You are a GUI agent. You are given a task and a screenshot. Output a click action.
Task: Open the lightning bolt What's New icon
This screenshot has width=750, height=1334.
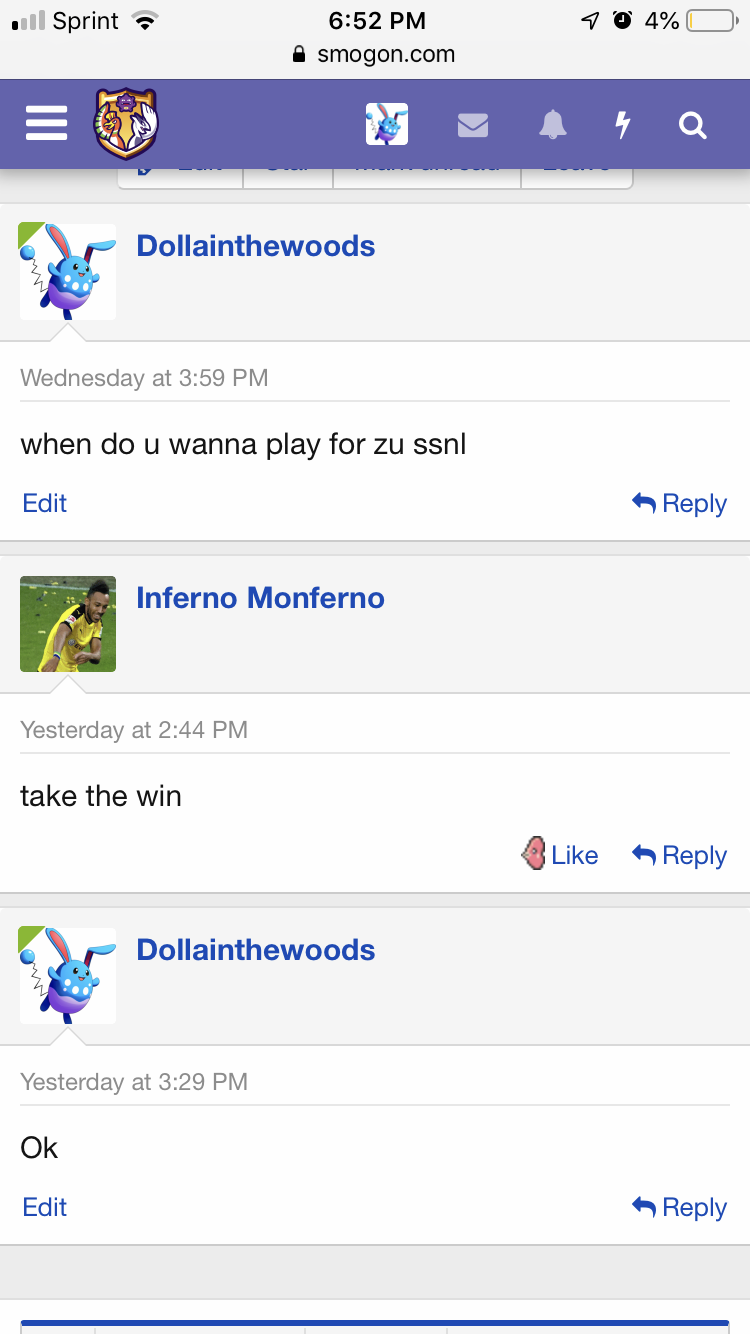622,124
